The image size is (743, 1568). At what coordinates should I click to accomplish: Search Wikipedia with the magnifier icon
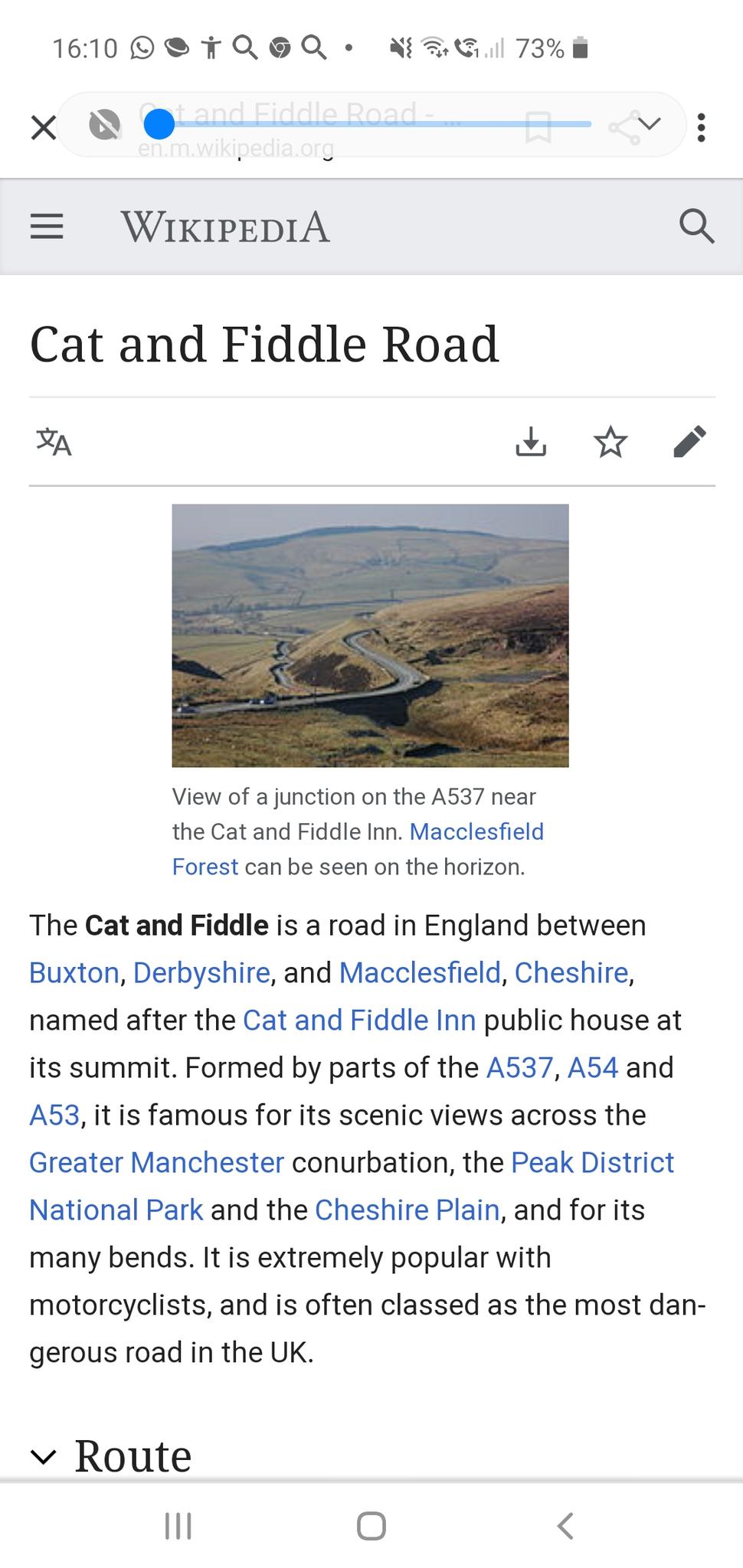tap(696, 227)
